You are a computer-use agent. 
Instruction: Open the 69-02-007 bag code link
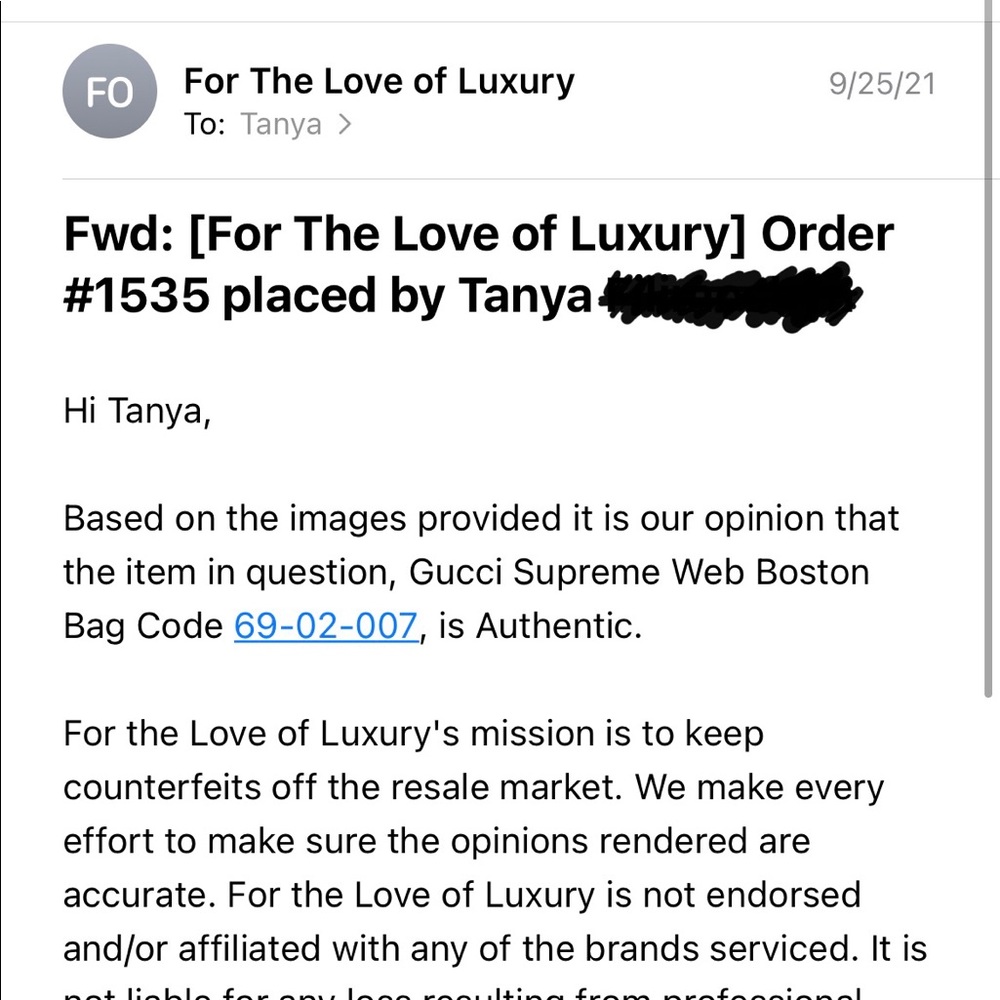pos(325,626)
